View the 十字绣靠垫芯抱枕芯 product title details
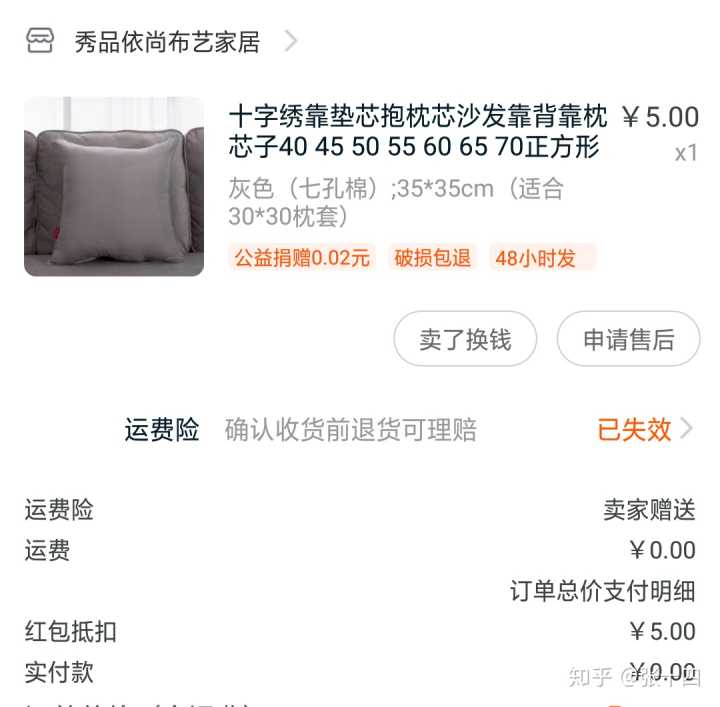Image resolution: width=720 pixels, height=707 pixels. [417, 132]
